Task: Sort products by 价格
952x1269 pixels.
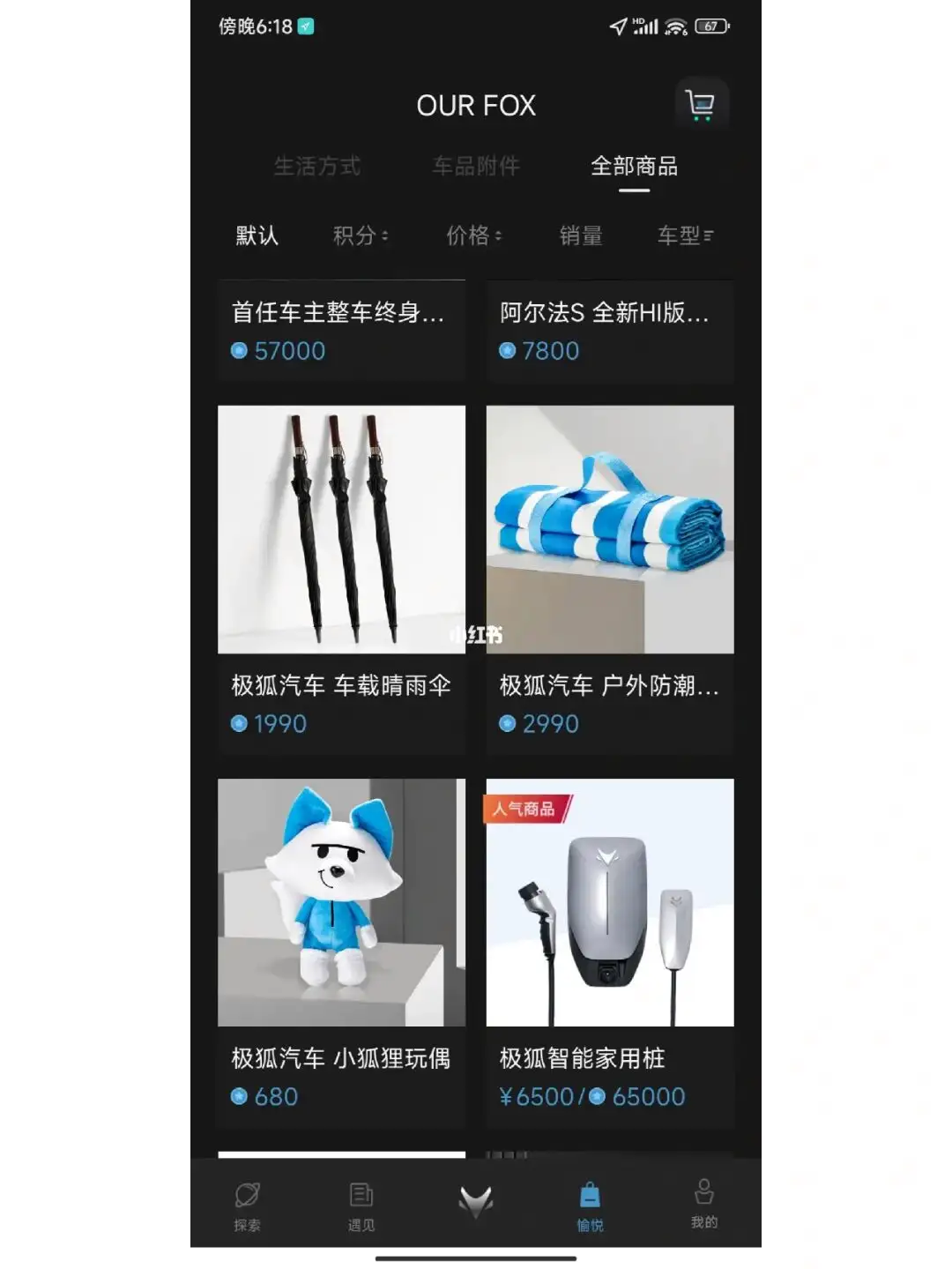Action: pyautogui.click(x=473, y=235)
